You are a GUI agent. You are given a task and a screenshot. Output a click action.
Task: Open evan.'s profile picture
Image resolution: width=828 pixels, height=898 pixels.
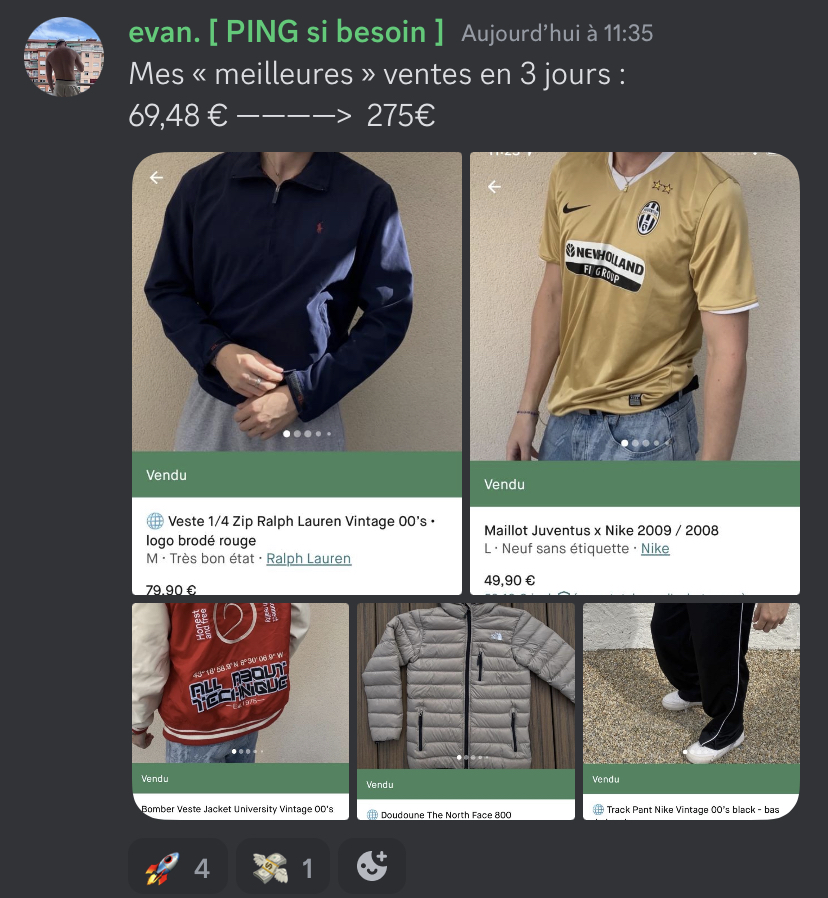click(x=64, y=57)
